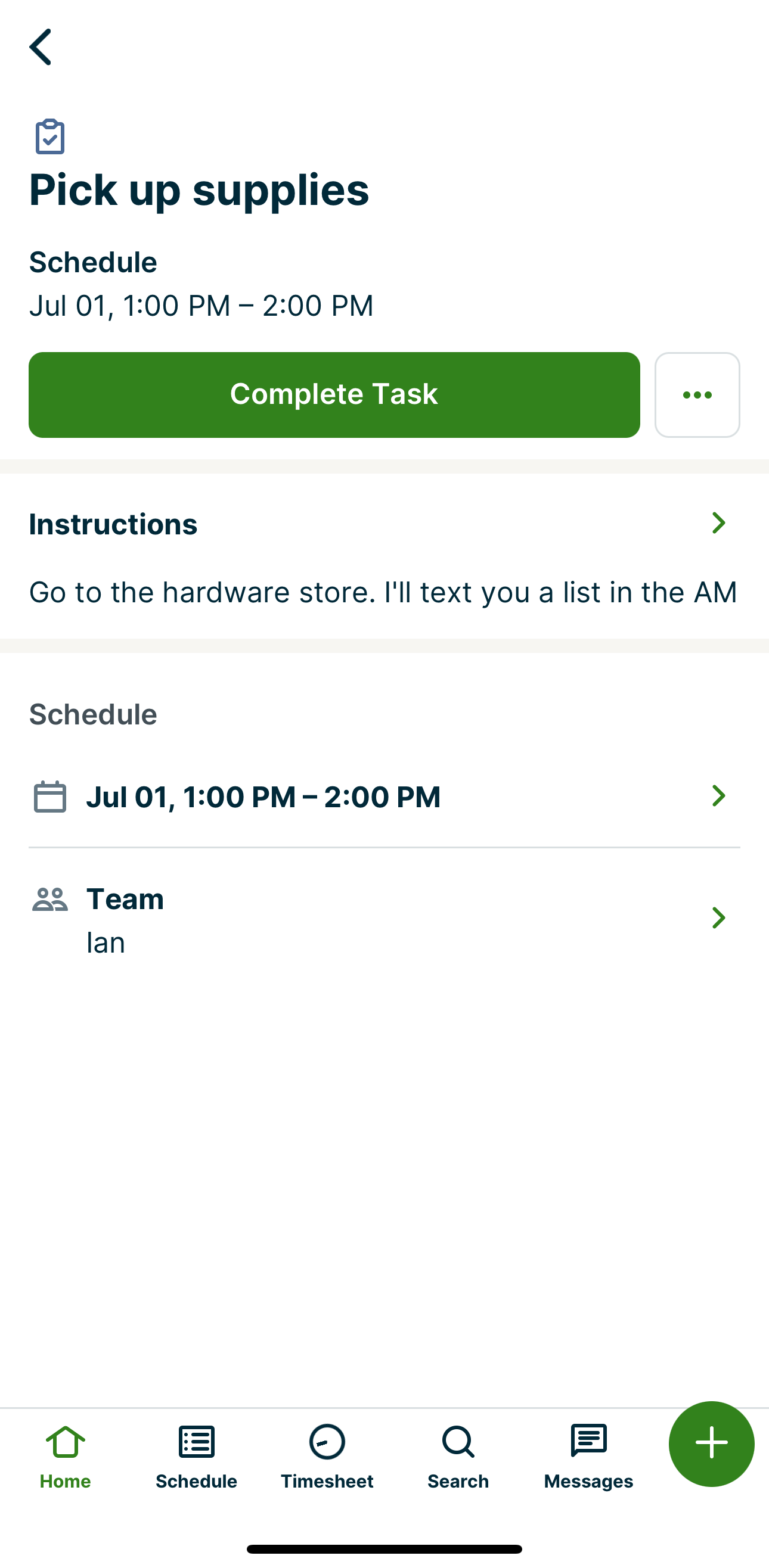Open the three-dot more options button
Image resolution: width=769 pixels, height=1568 pixels.
point(696,394)
